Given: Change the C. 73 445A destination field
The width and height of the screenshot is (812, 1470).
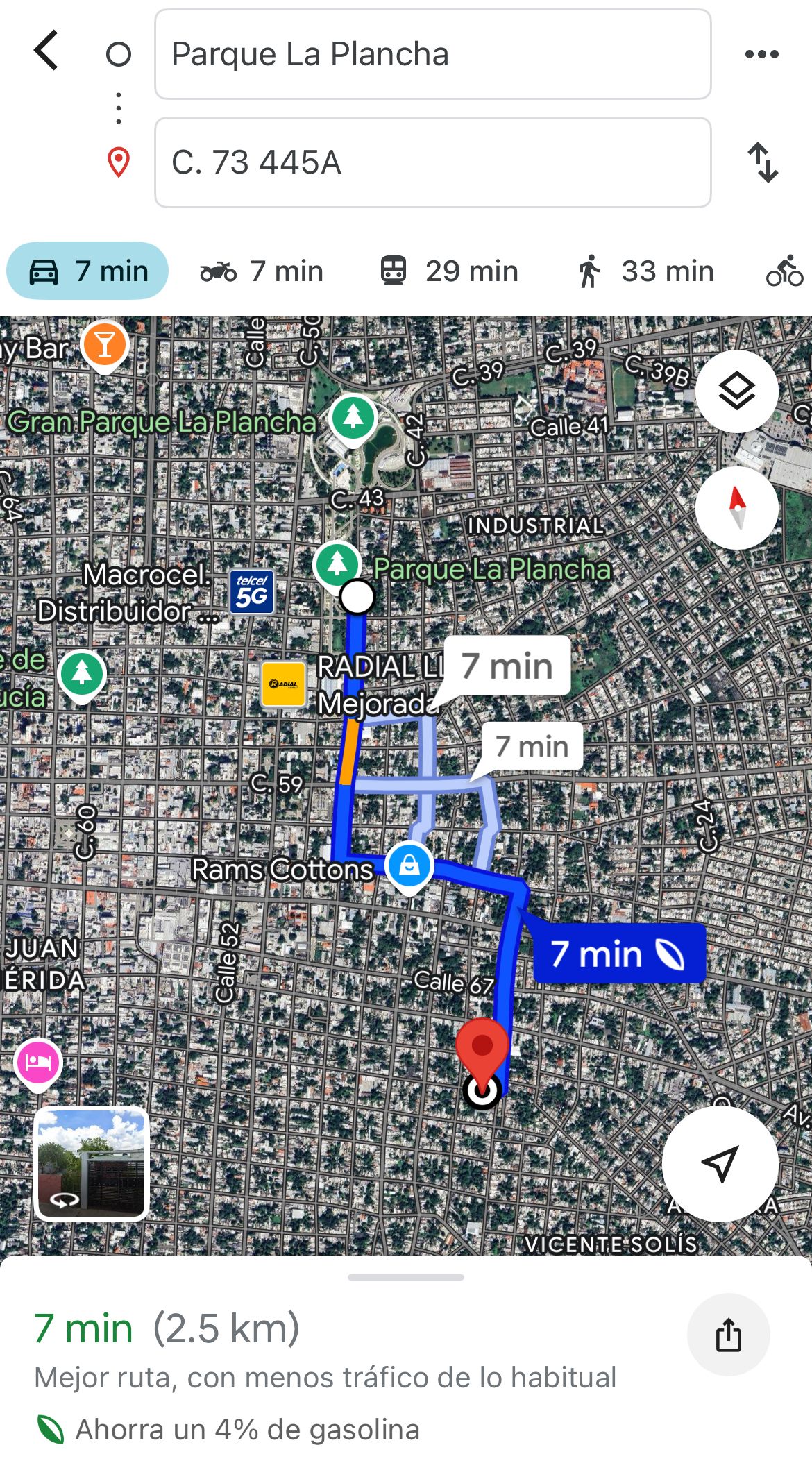Looking at the screenshot, I should [x=432, y=162].
